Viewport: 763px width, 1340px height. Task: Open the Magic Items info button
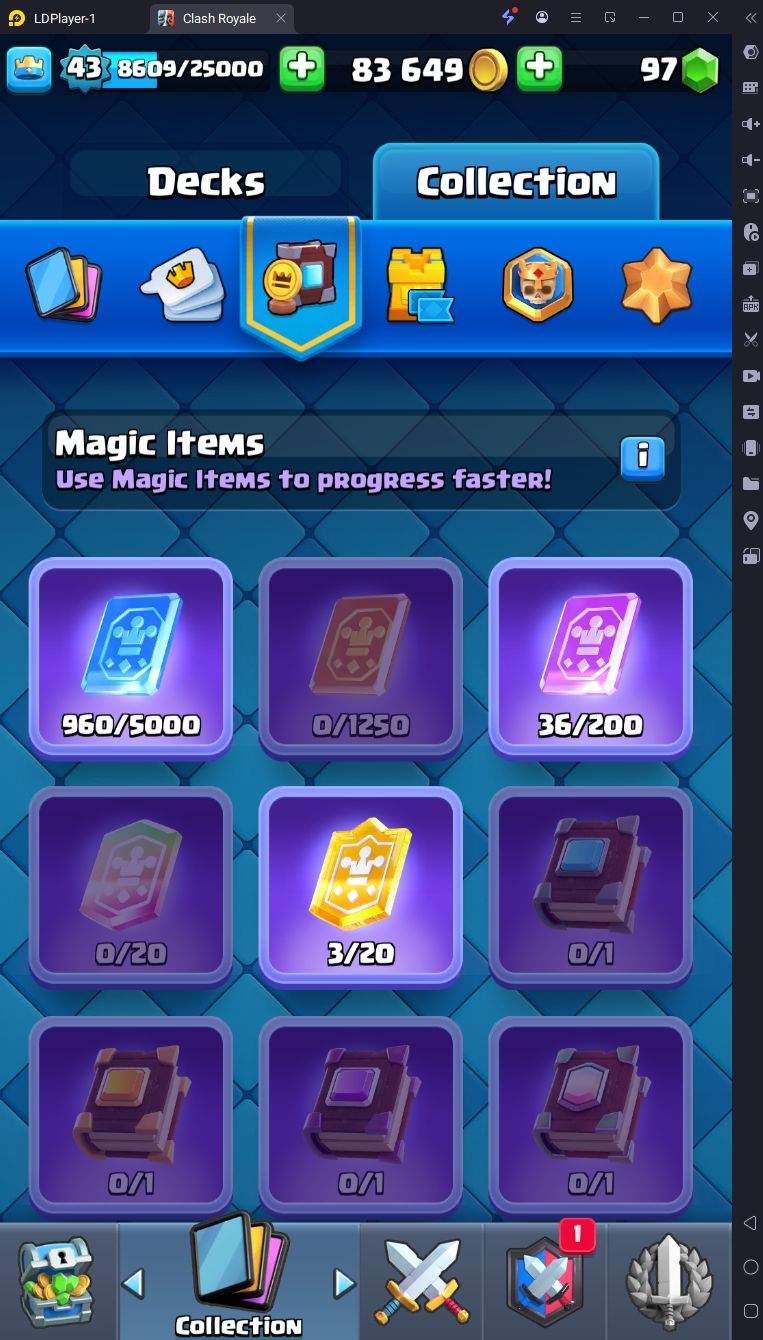click(643, 459)
